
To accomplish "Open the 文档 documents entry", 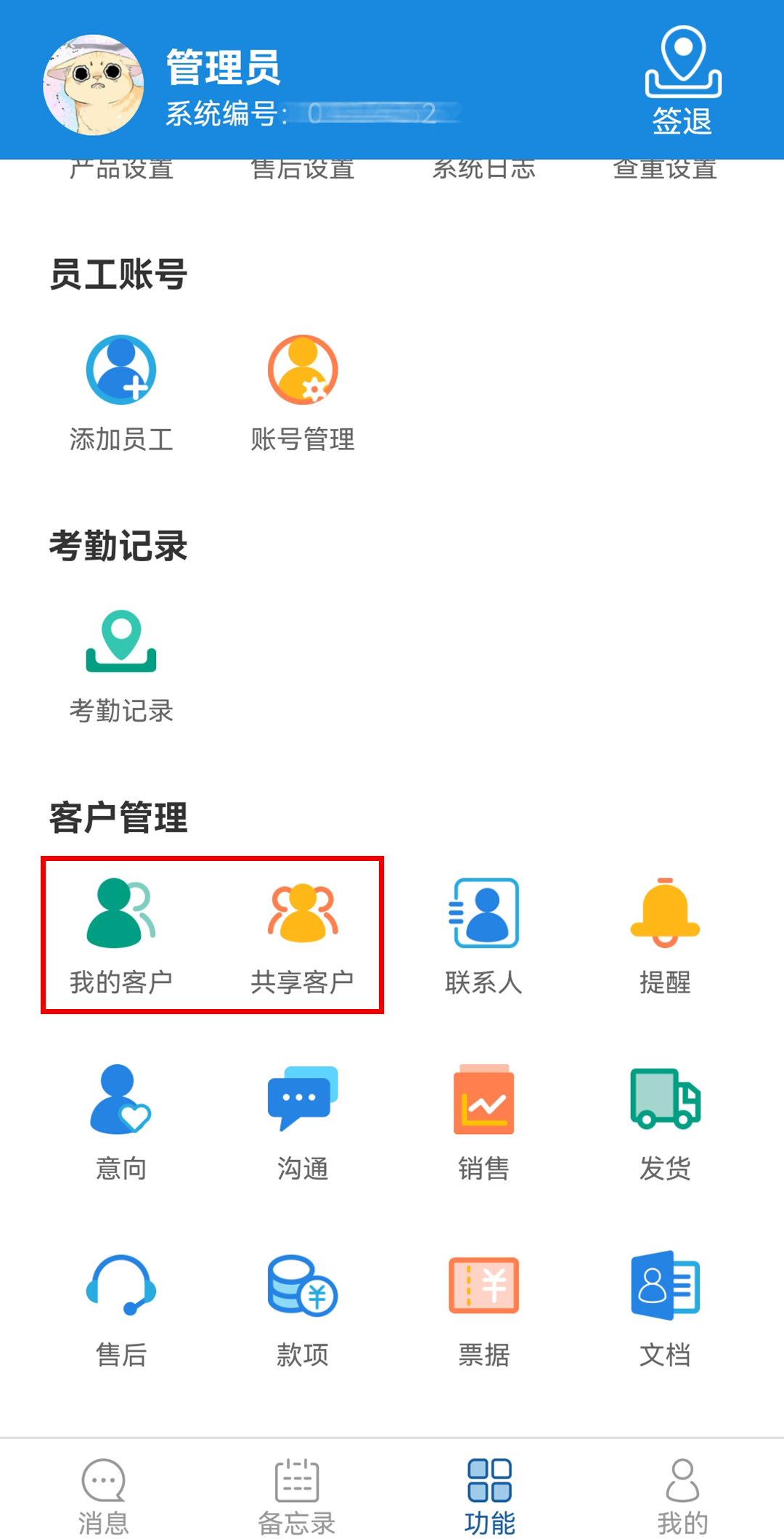I will coord(665,1308).
